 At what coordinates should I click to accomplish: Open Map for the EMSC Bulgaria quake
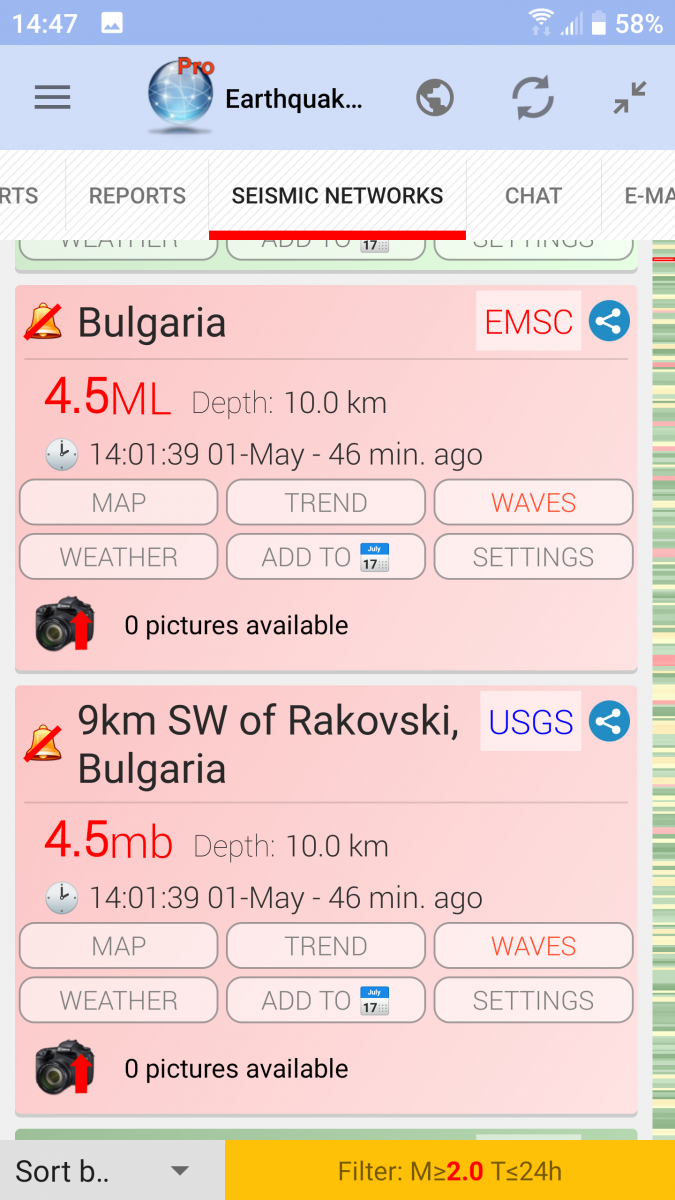(x=118, y=503)
